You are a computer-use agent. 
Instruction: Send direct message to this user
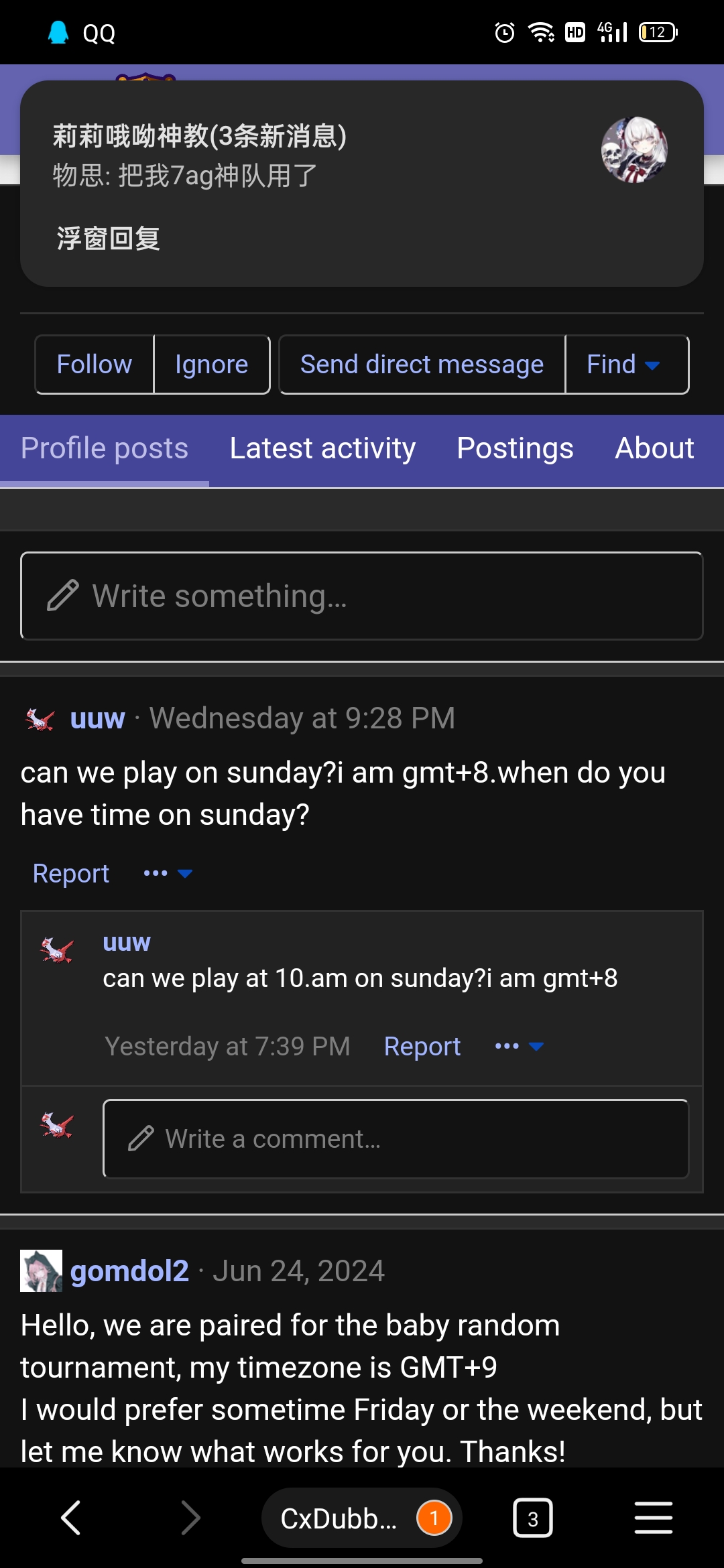(422, 365)
